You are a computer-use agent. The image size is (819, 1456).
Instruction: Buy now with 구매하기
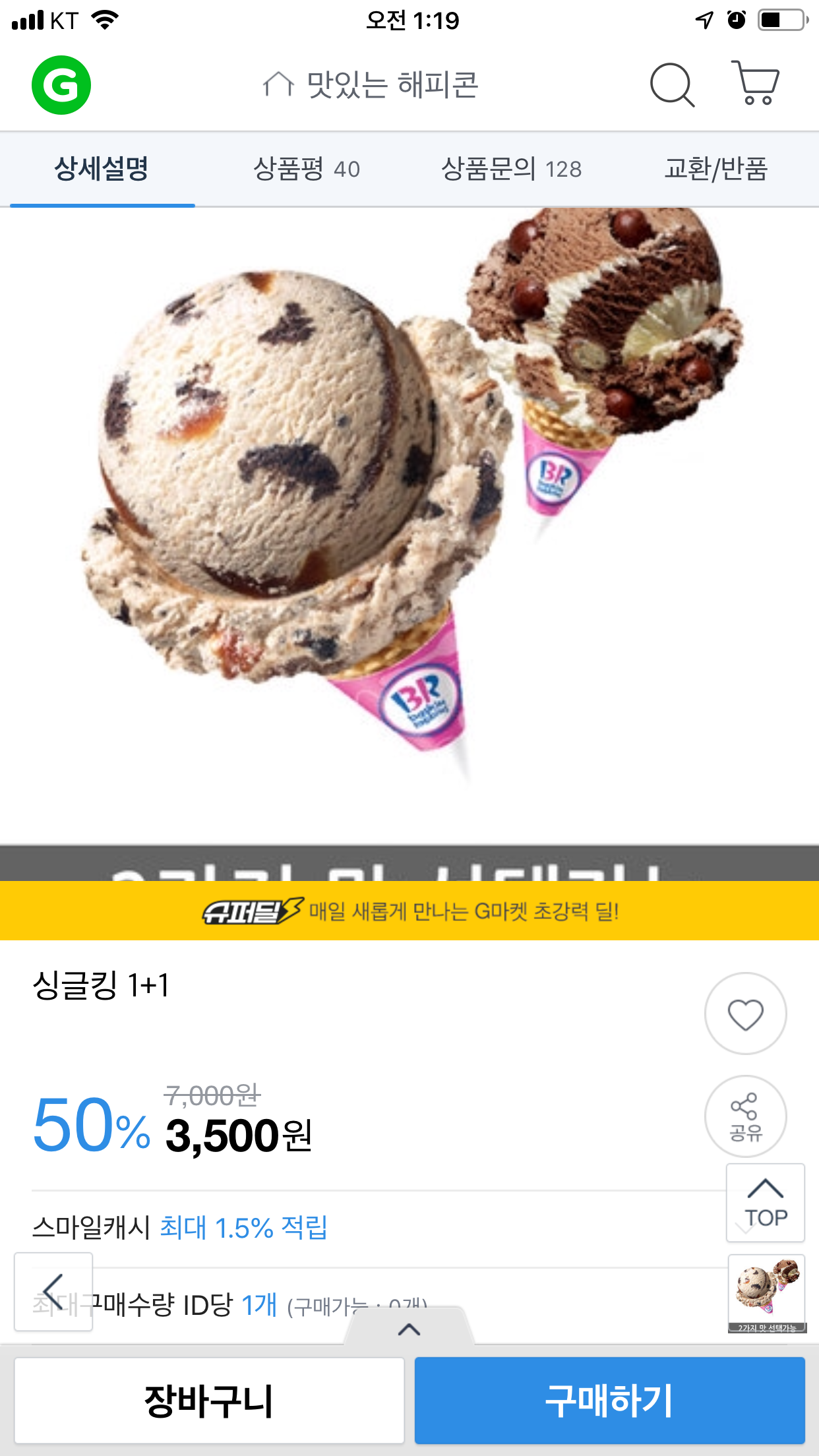pos(610,1401)
